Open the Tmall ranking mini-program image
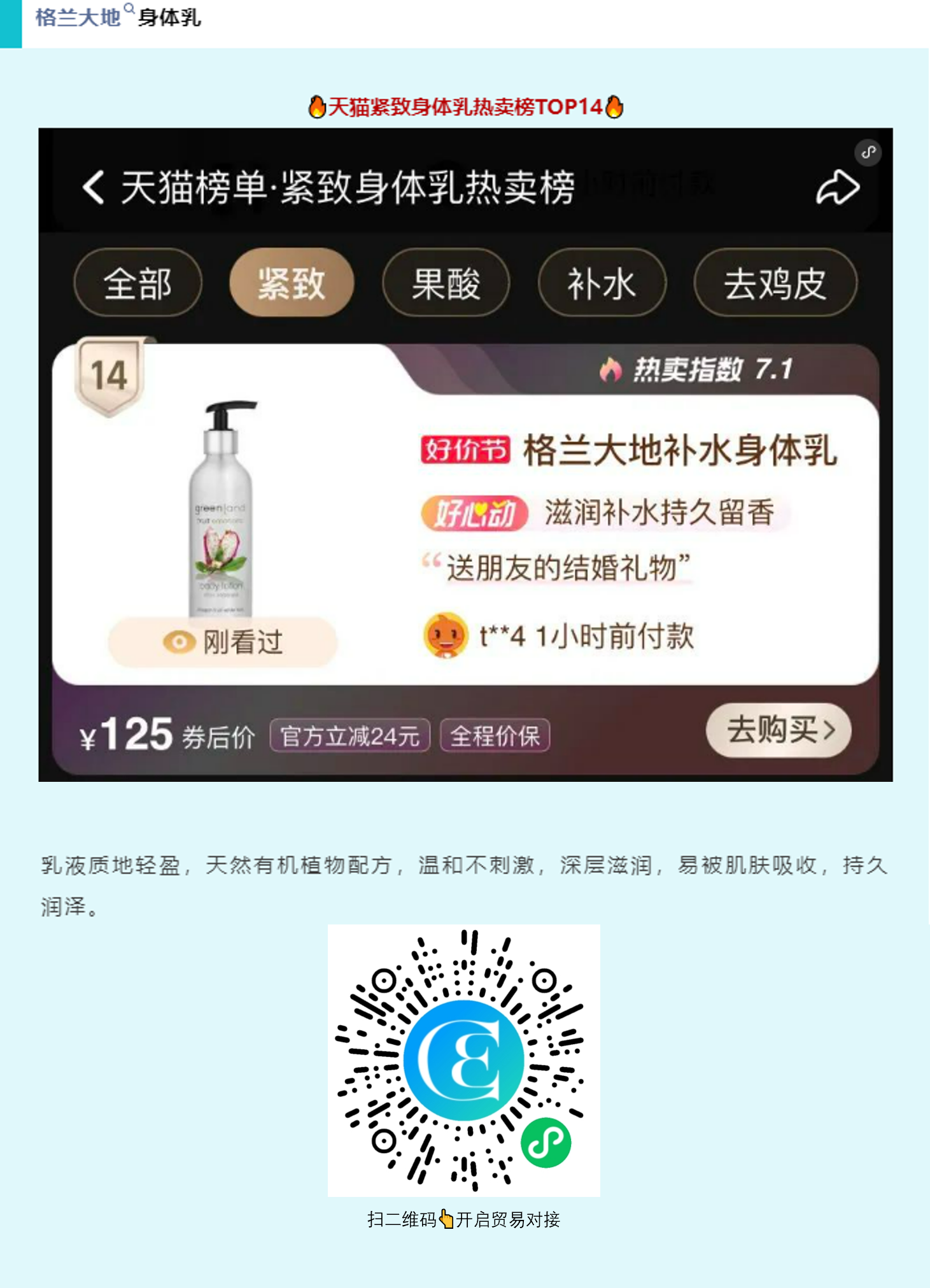This screenshot has width=930, height=1288. click(x=465, y=455)
